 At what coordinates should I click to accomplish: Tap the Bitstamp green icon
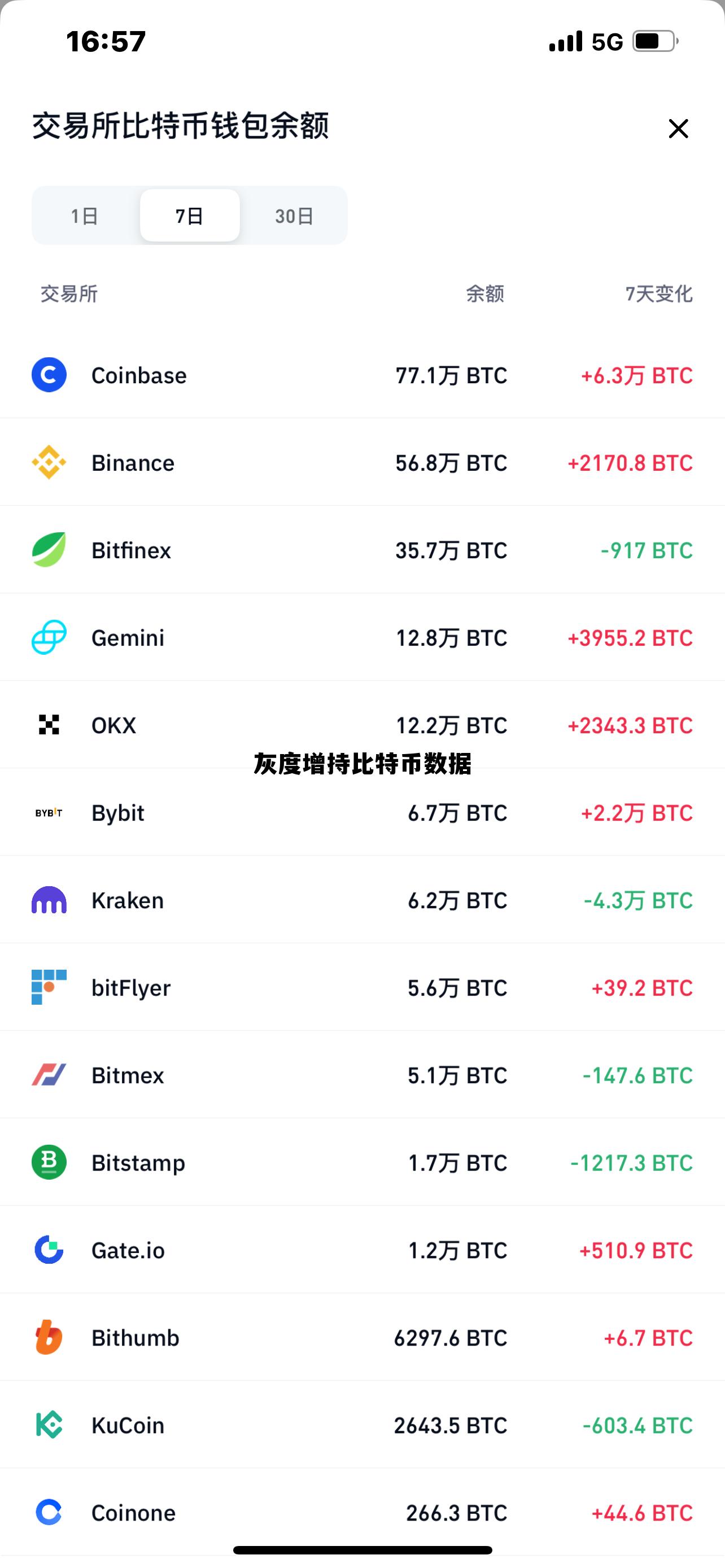[49, 1162]
